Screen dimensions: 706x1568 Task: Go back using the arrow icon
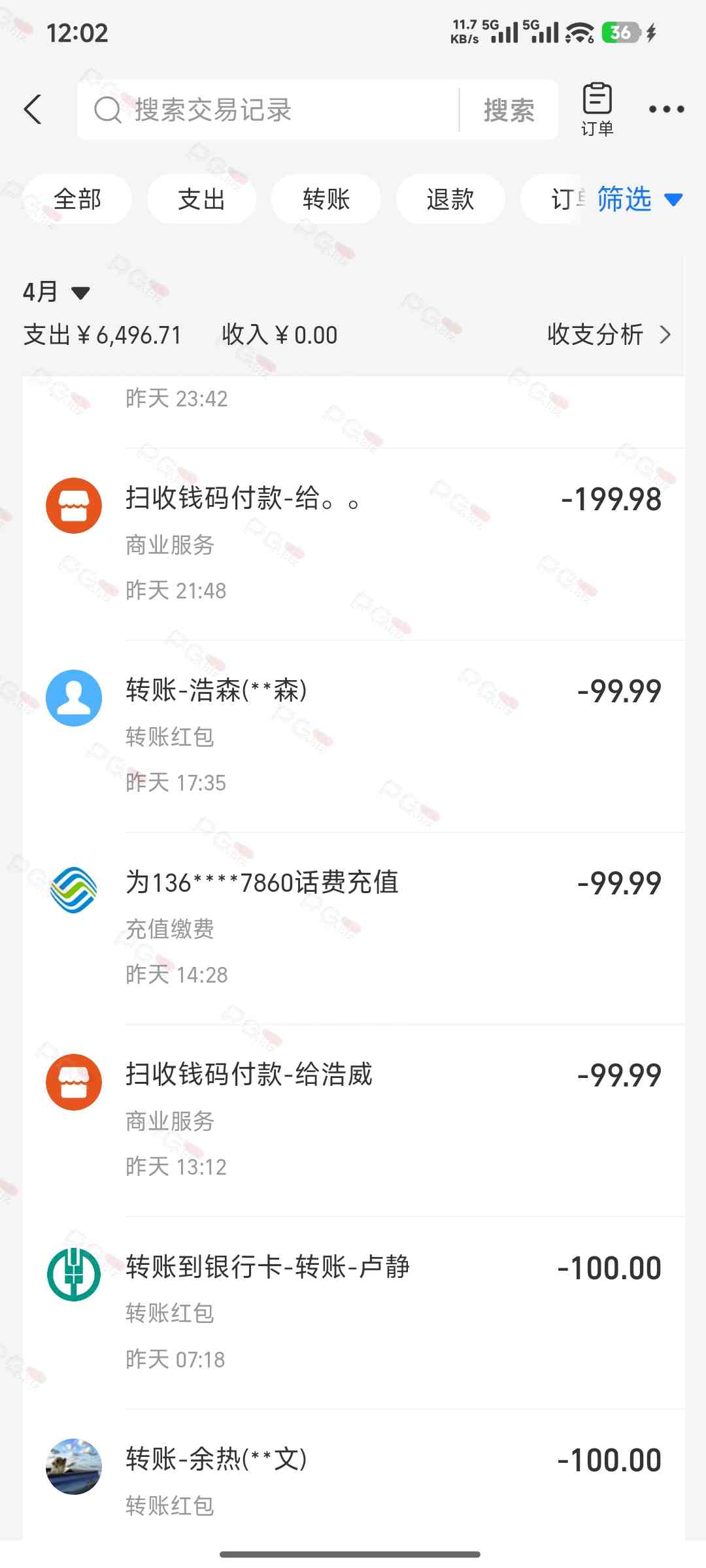click(33, 109)
